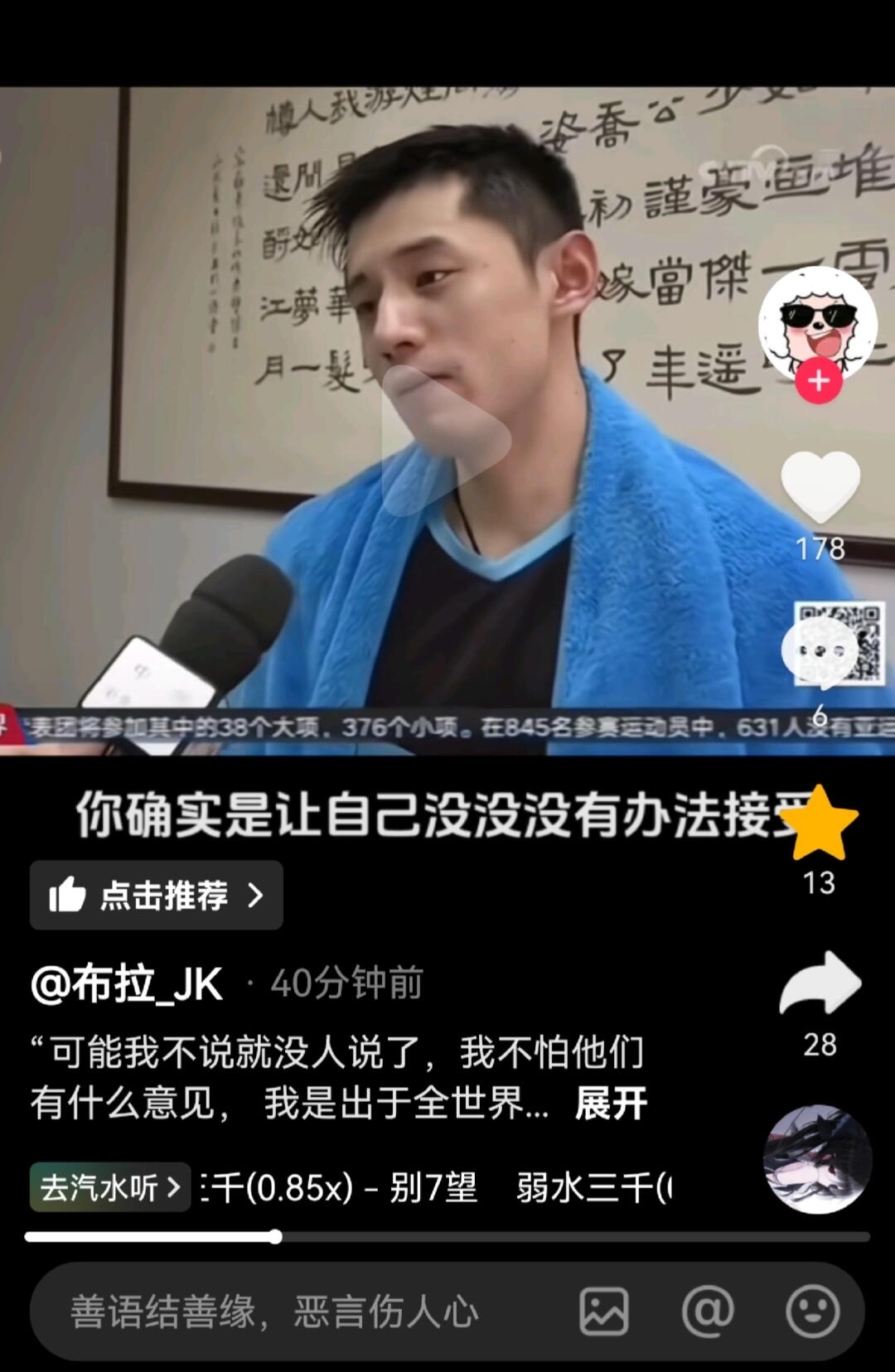Screen dimensions: 895x1372
Task: Expand the caption with 展开
Action: tap(611, 1104)
